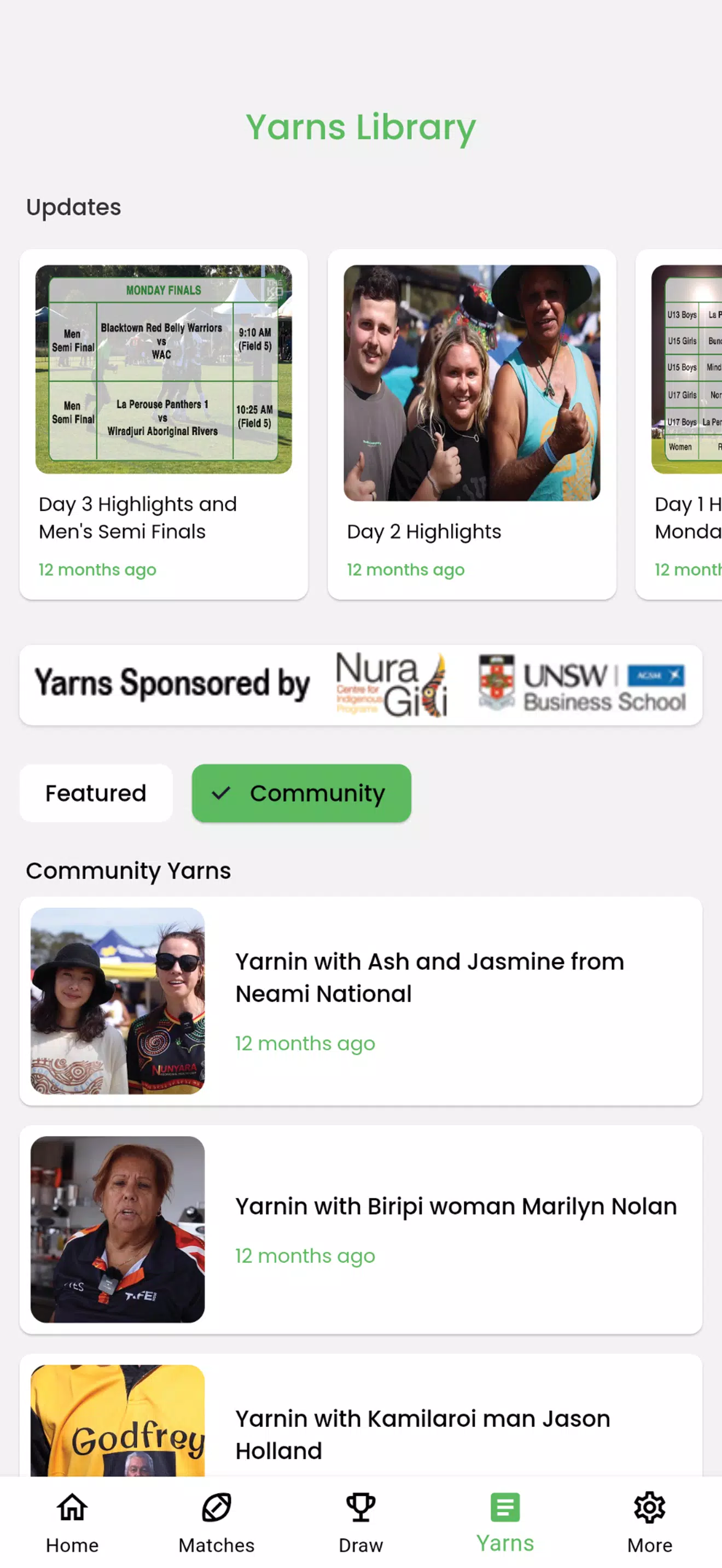The height and width of the screenshot is (1568, 722).
Task: Open the Day 2 Highlights update
Action: (471, 424)
